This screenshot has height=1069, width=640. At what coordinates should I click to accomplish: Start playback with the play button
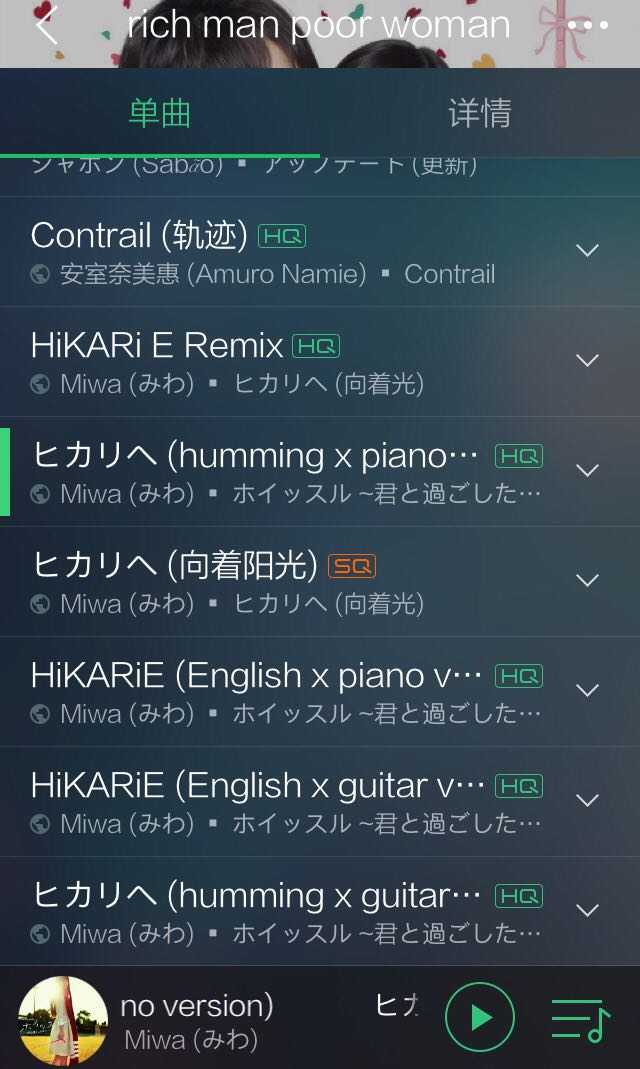[x=480, y=1018]
